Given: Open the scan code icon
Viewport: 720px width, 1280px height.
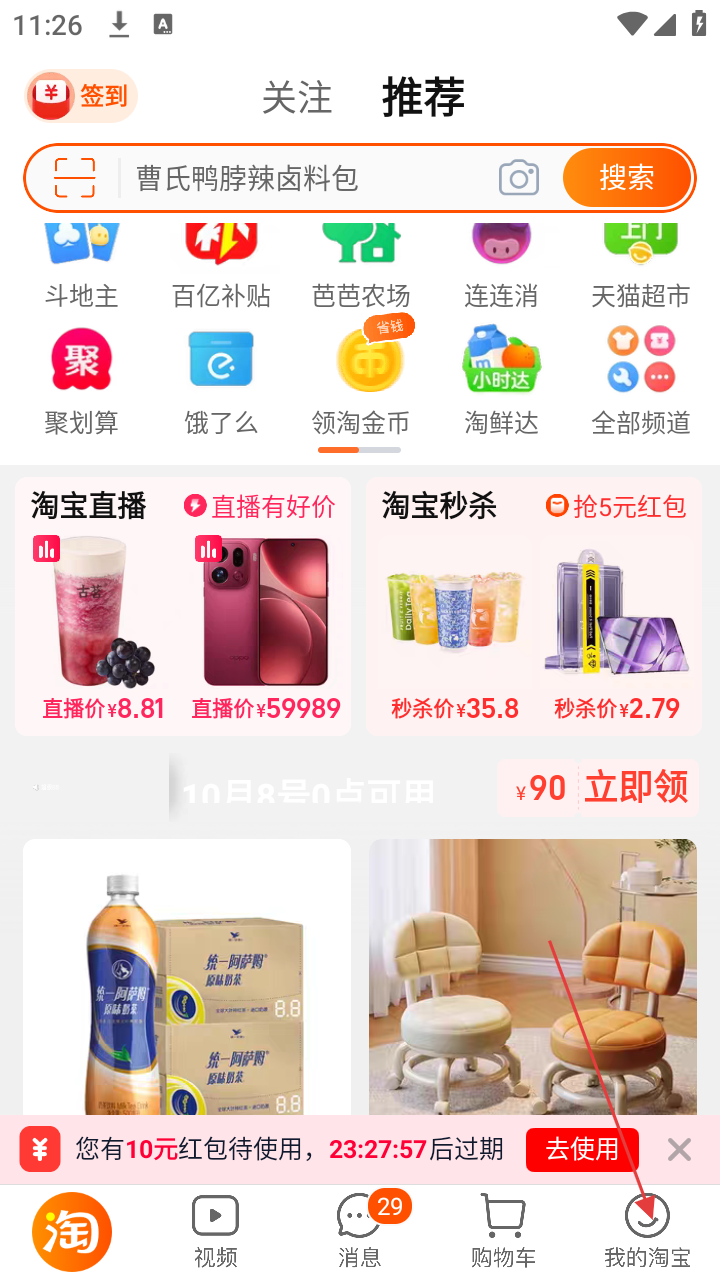Looking at the screenshot, I should [x=75, y=178].
